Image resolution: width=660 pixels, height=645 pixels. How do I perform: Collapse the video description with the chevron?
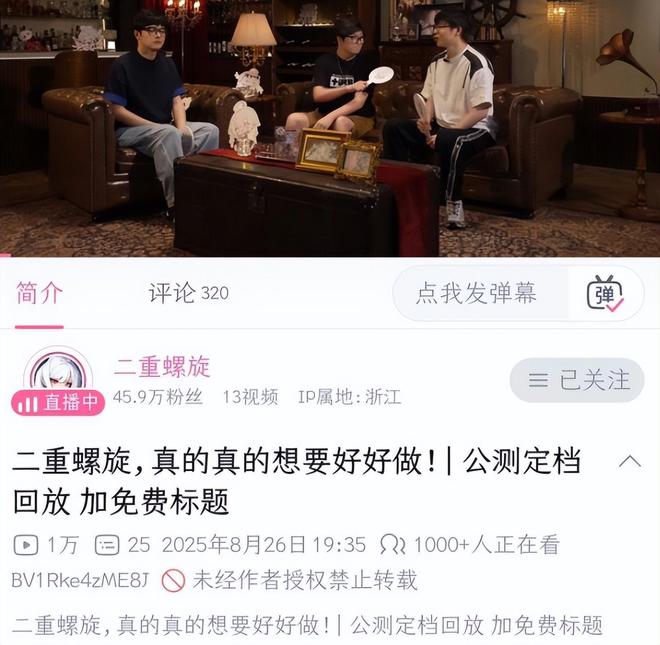630,461
